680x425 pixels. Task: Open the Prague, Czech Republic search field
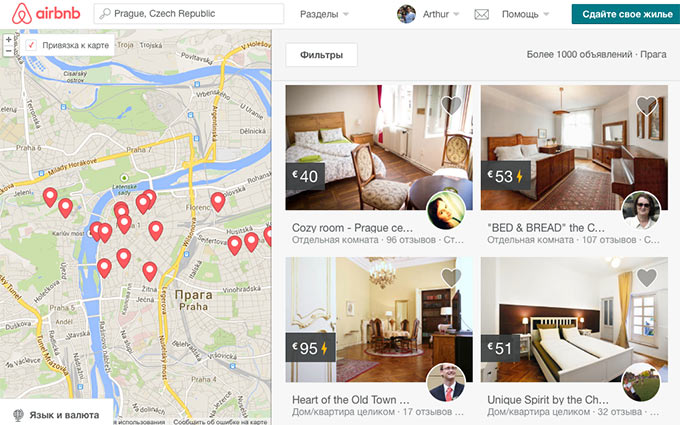click(x=190, y=15)
